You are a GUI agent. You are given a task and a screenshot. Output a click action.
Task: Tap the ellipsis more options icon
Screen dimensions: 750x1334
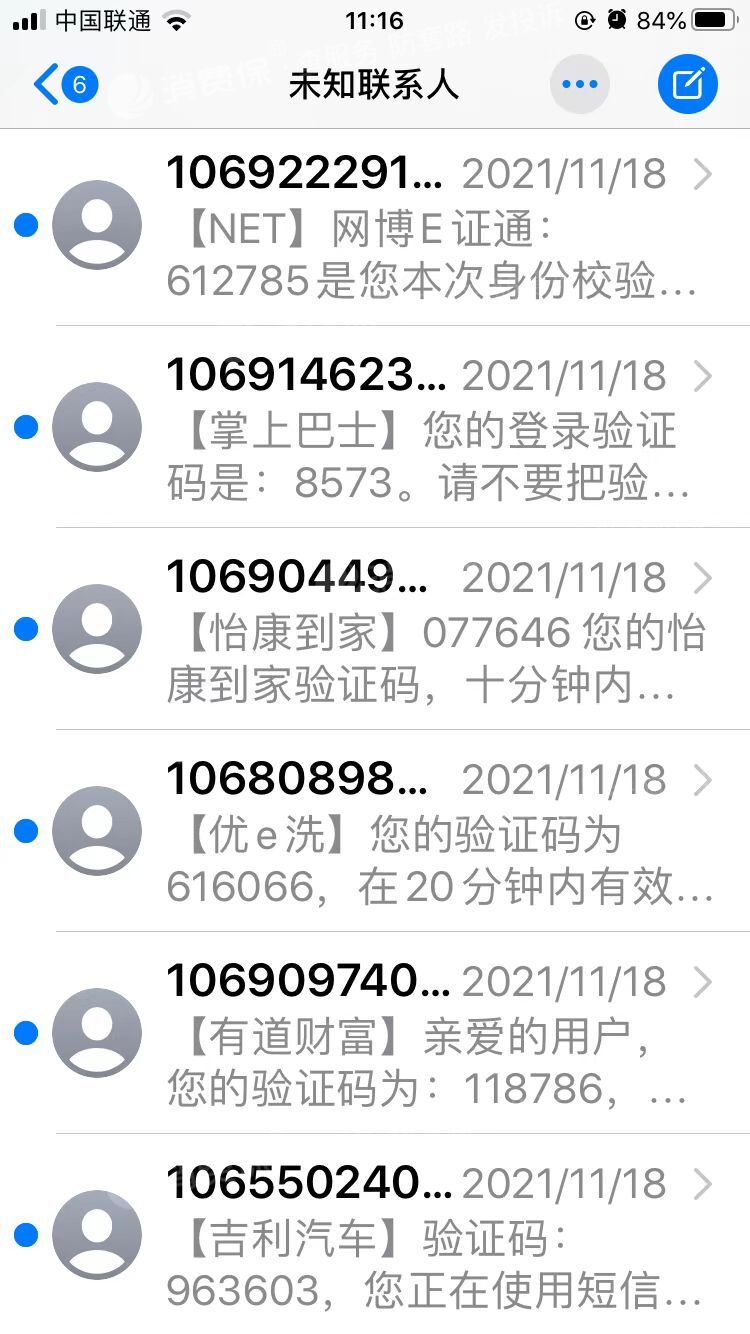(580, 82)
